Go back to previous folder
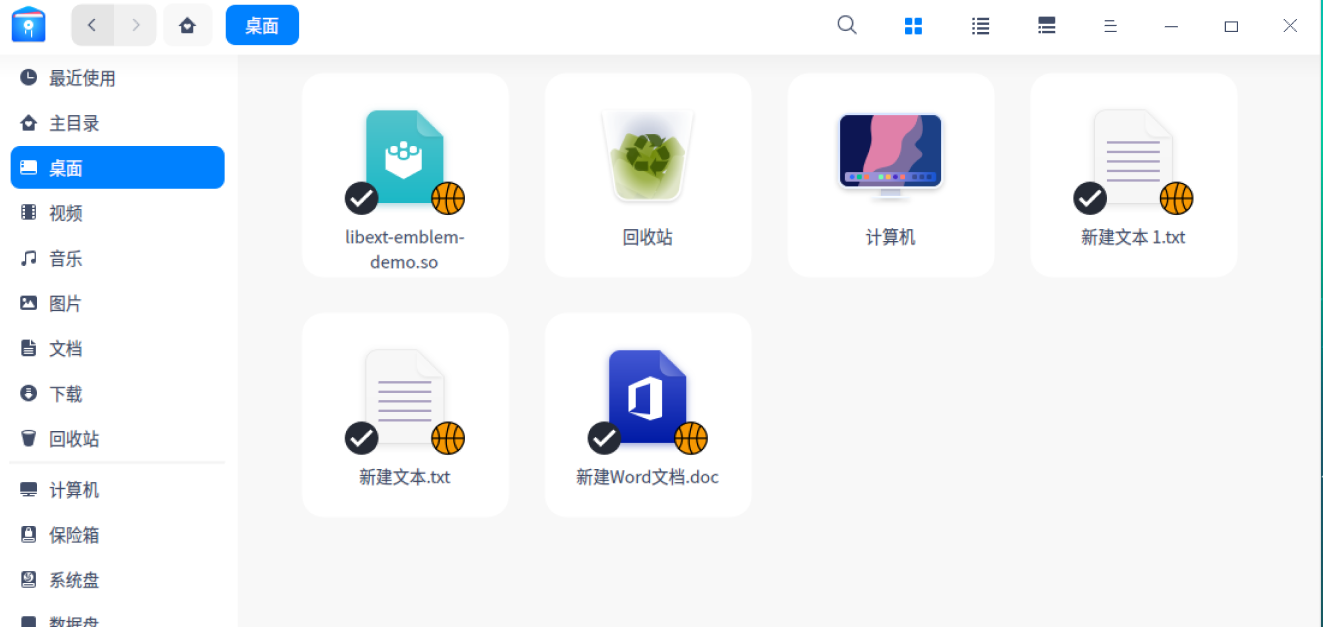This screenshot has height=627, width=1323. coord(92,25)
